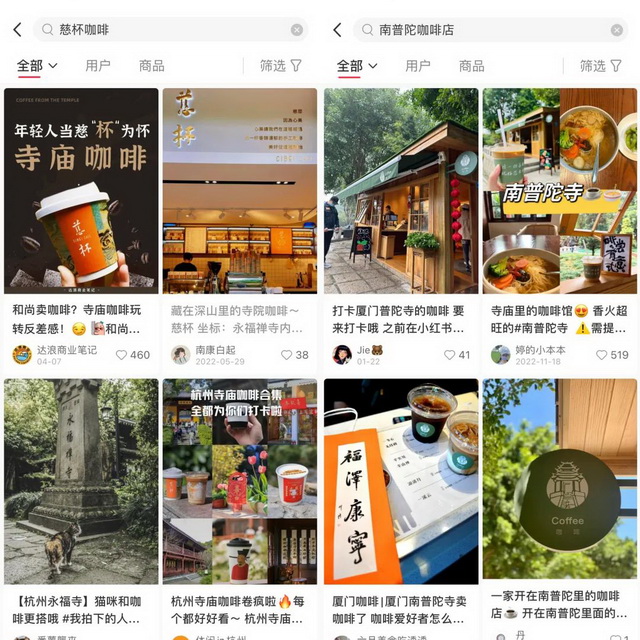Go back from the 慈杯咖啡 search
640x640 pixels.
[x=17, y=30]
